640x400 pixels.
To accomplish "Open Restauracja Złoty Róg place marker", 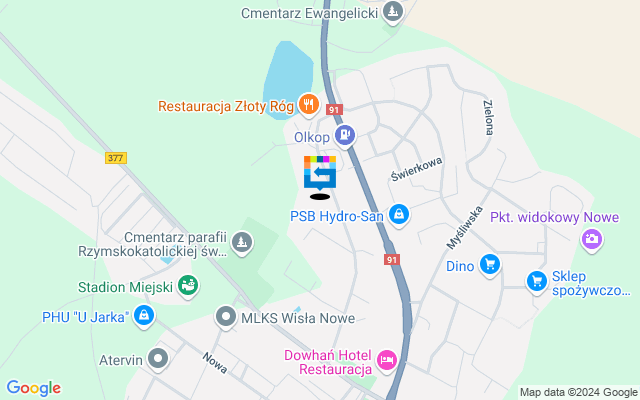I will tap(309, 103).
